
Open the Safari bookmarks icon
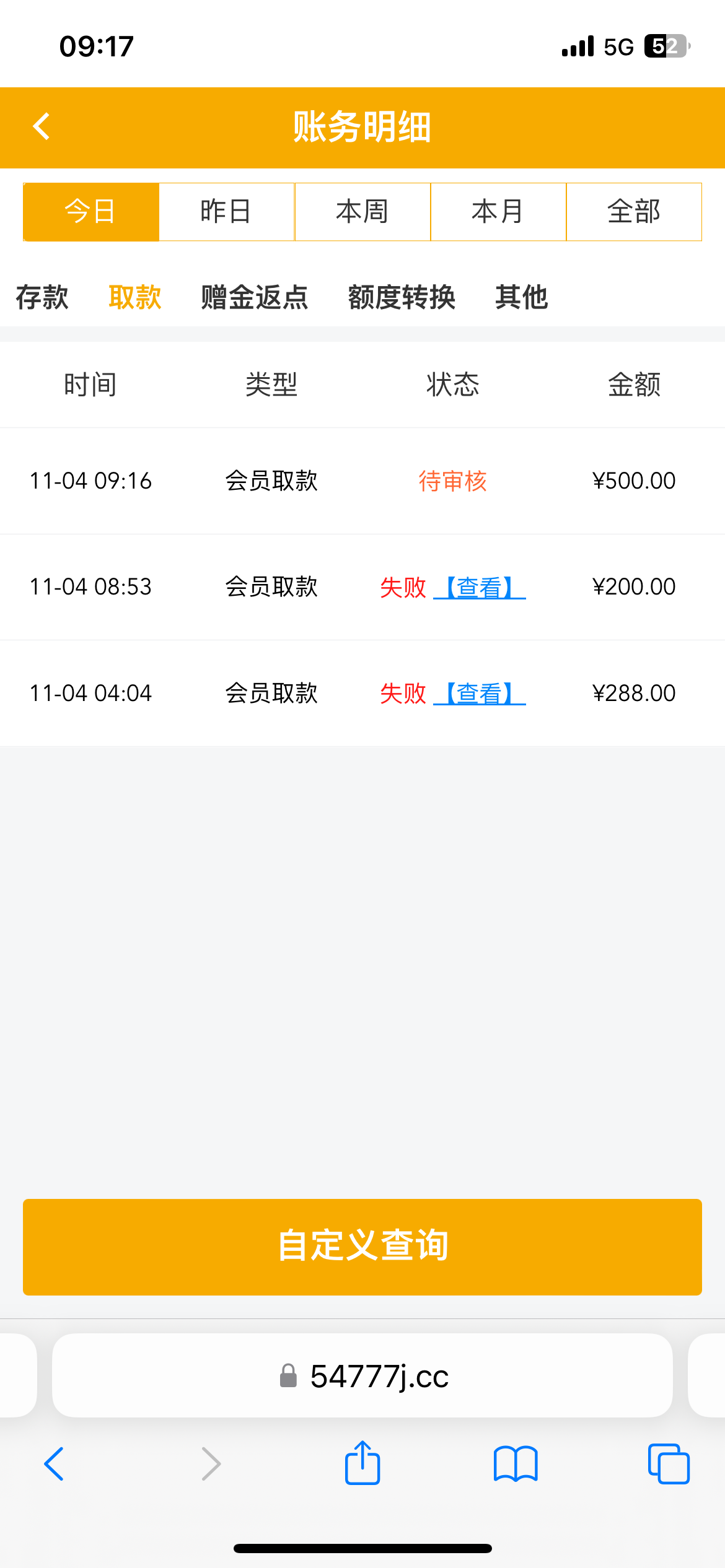point(515,1465)
